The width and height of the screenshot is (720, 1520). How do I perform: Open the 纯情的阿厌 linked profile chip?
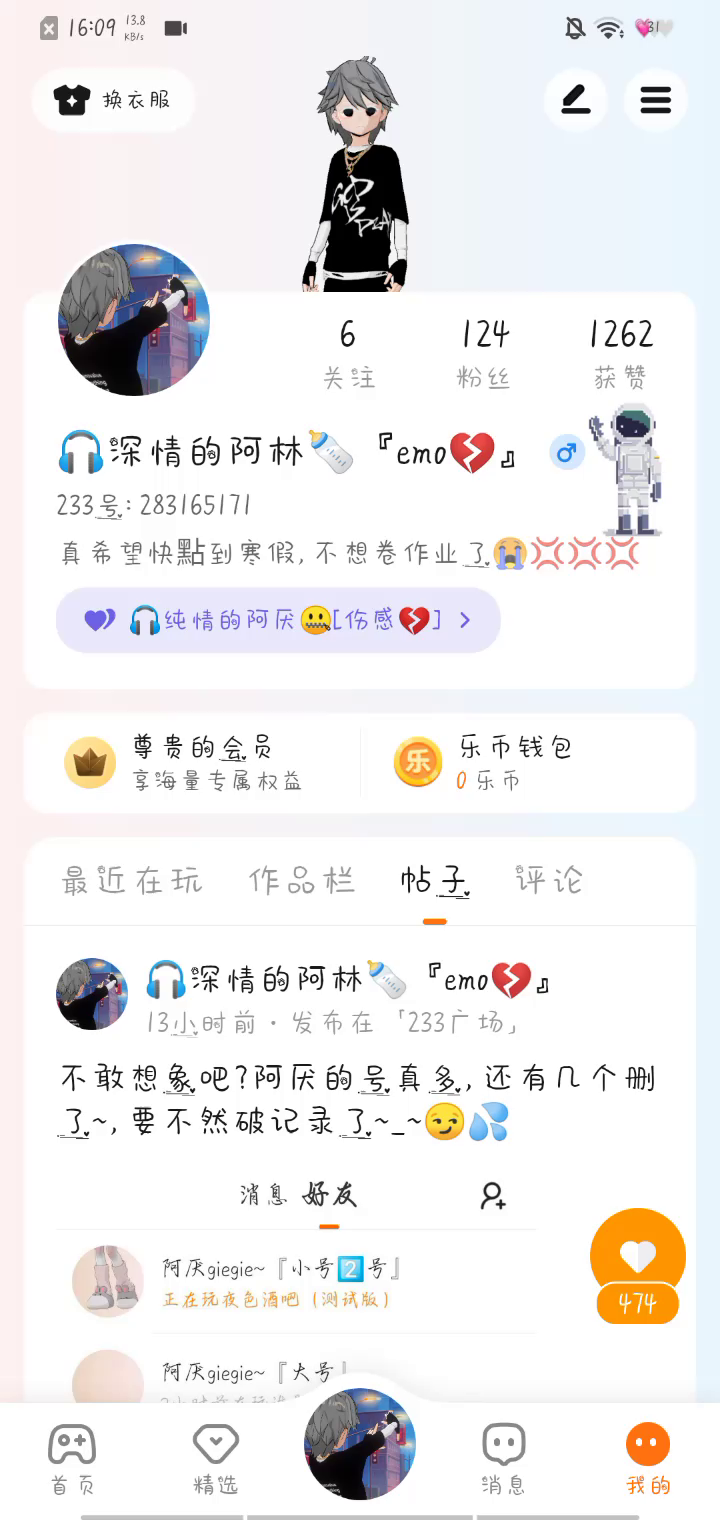coord(278,620)
